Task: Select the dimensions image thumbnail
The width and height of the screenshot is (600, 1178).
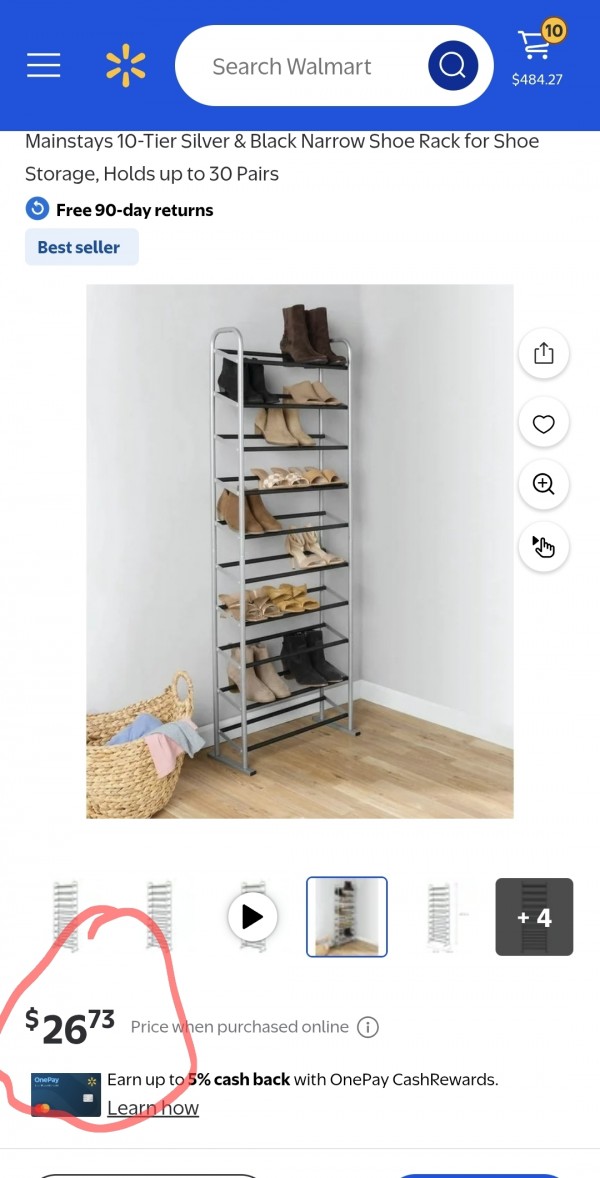Action: point(440,916)
